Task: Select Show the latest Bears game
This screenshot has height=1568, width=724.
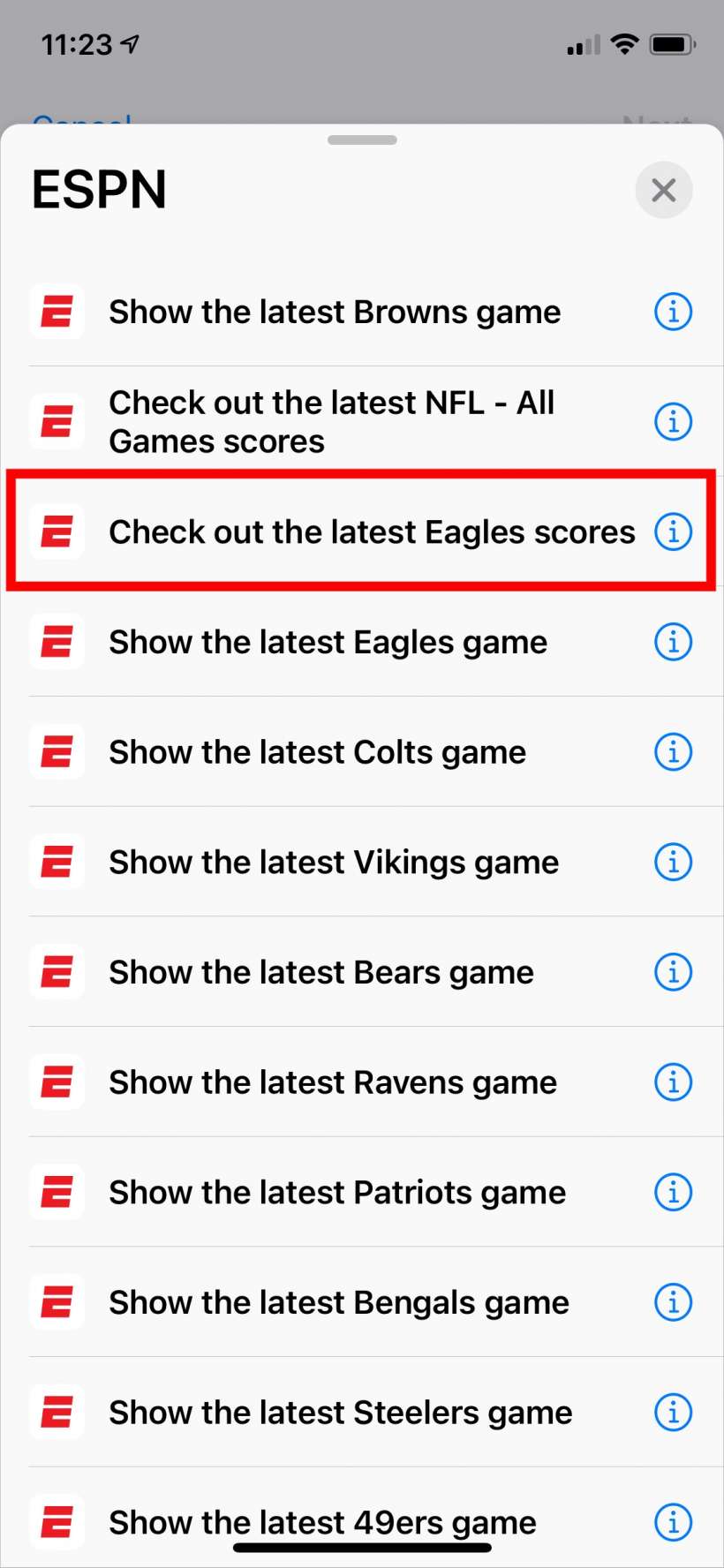Action: coord(321,973)
